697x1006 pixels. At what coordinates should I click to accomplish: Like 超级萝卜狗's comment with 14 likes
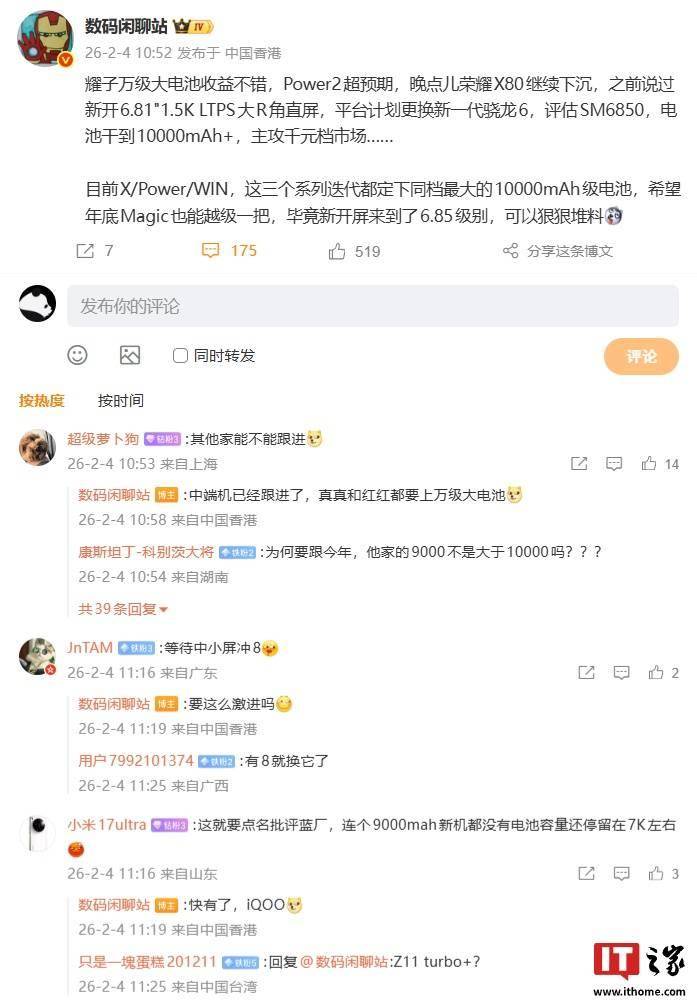tap(659, 464)
